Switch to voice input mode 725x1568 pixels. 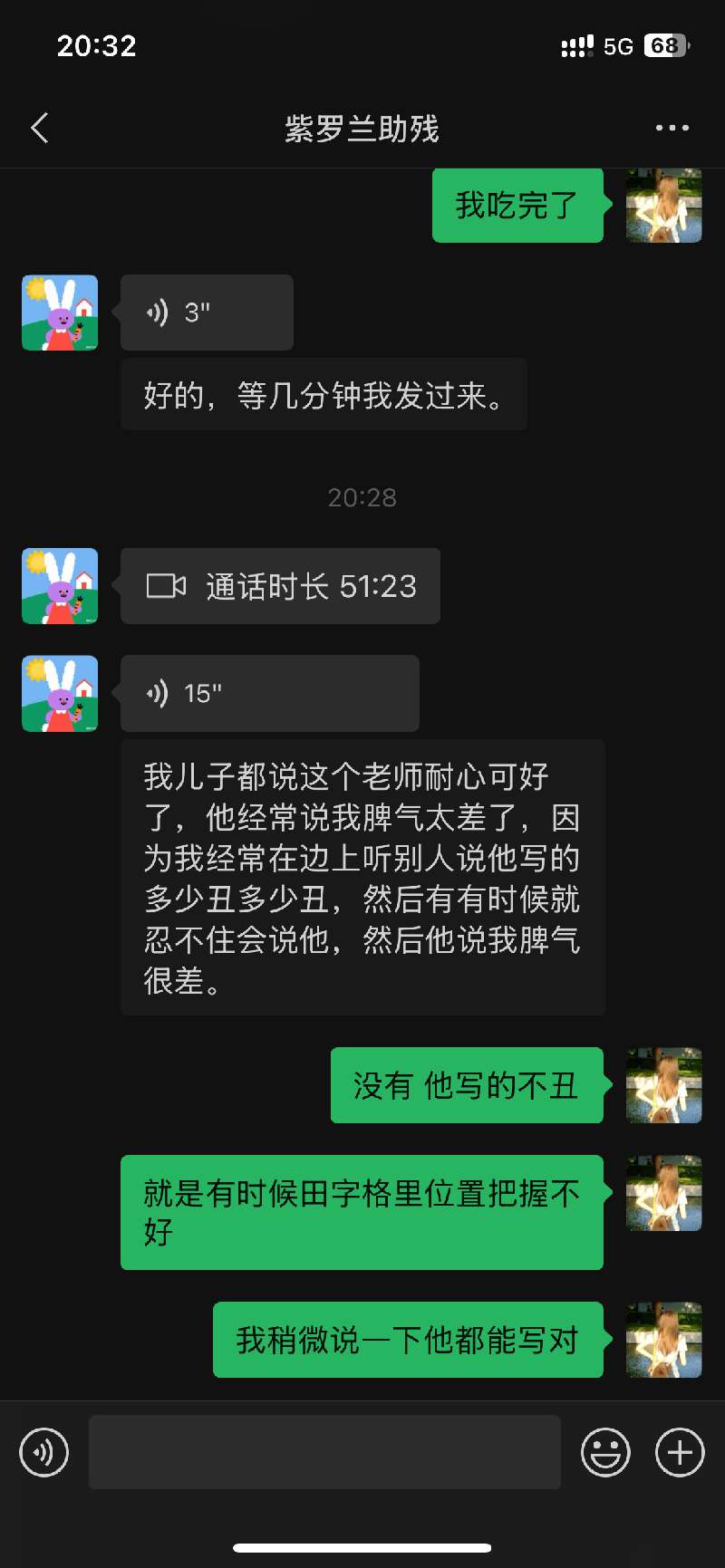pyautogui.click(x=43, y=1452)
